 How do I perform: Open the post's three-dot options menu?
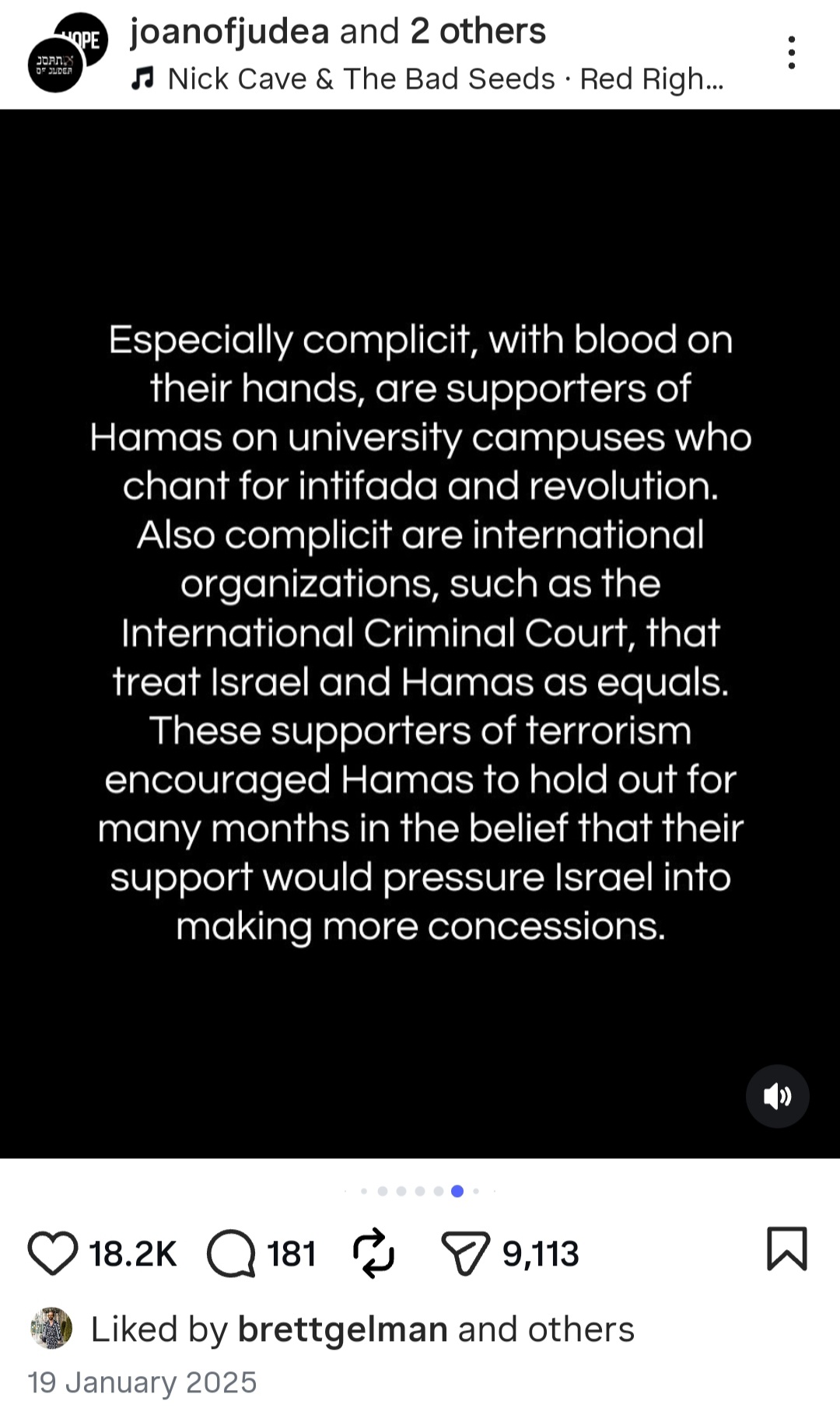791,53
